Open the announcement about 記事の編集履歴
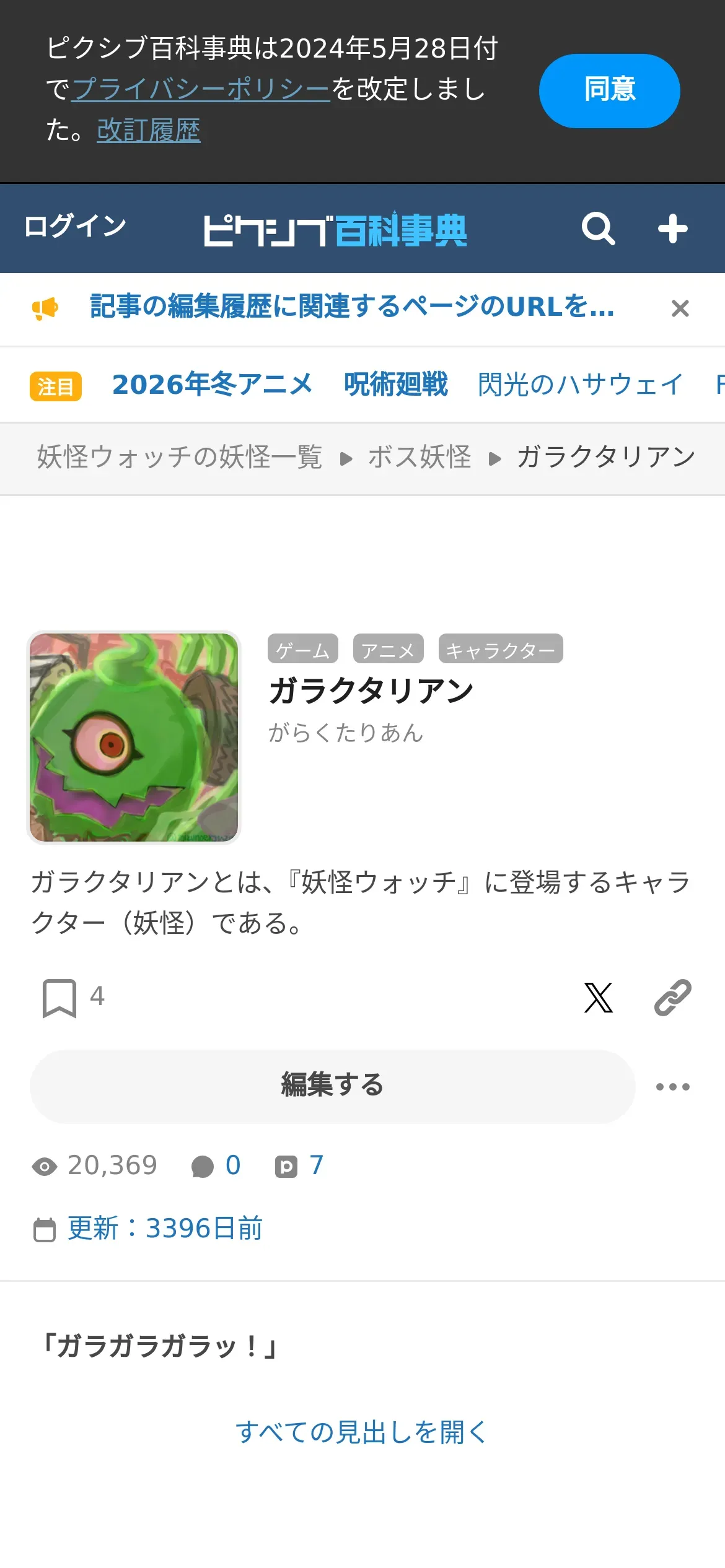The width and height of the screenshot is (725, 1568). [x=352, y=307]
